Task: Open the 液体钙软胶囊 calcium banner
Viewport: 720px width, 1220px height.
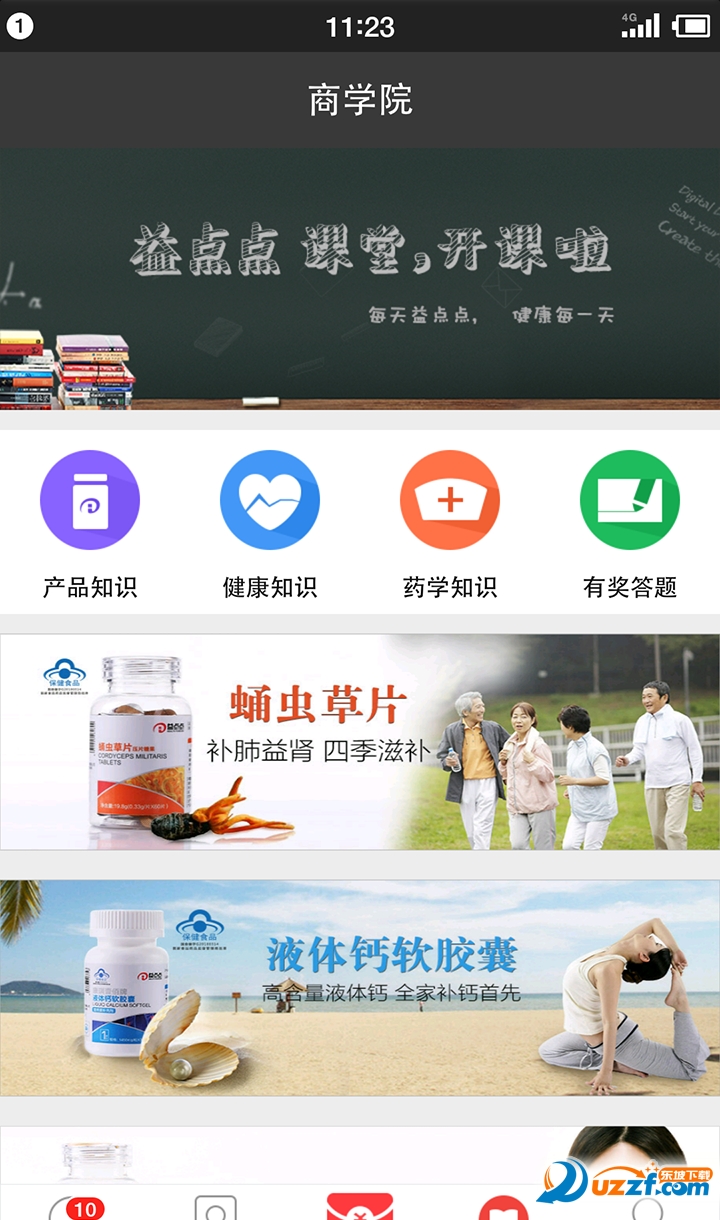Action: coord(360,985)
